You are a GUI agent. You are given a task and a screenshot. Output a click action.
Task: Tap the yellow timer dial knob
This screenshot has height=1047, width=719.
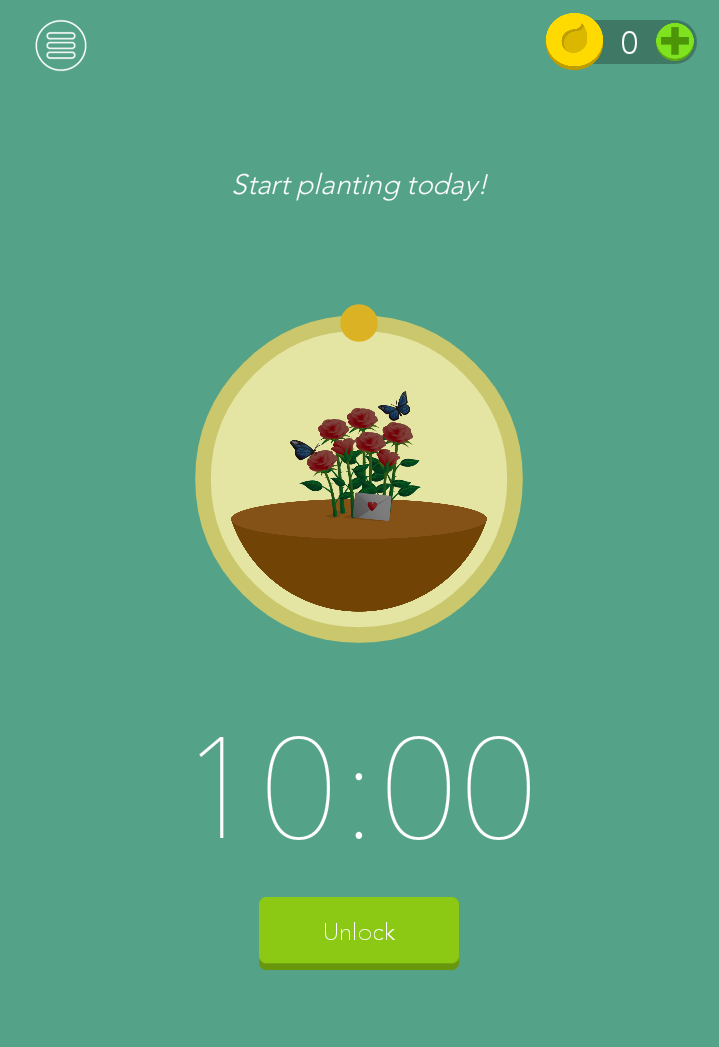tap(359, 323)
